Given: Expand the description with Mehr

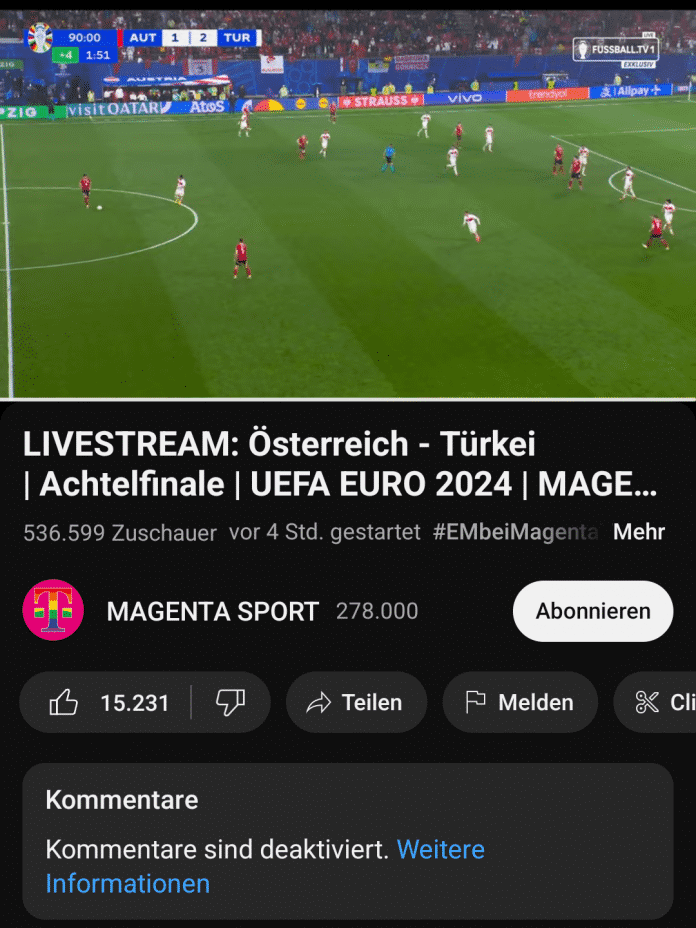Looking at the screenshot, I should [638, 532].
